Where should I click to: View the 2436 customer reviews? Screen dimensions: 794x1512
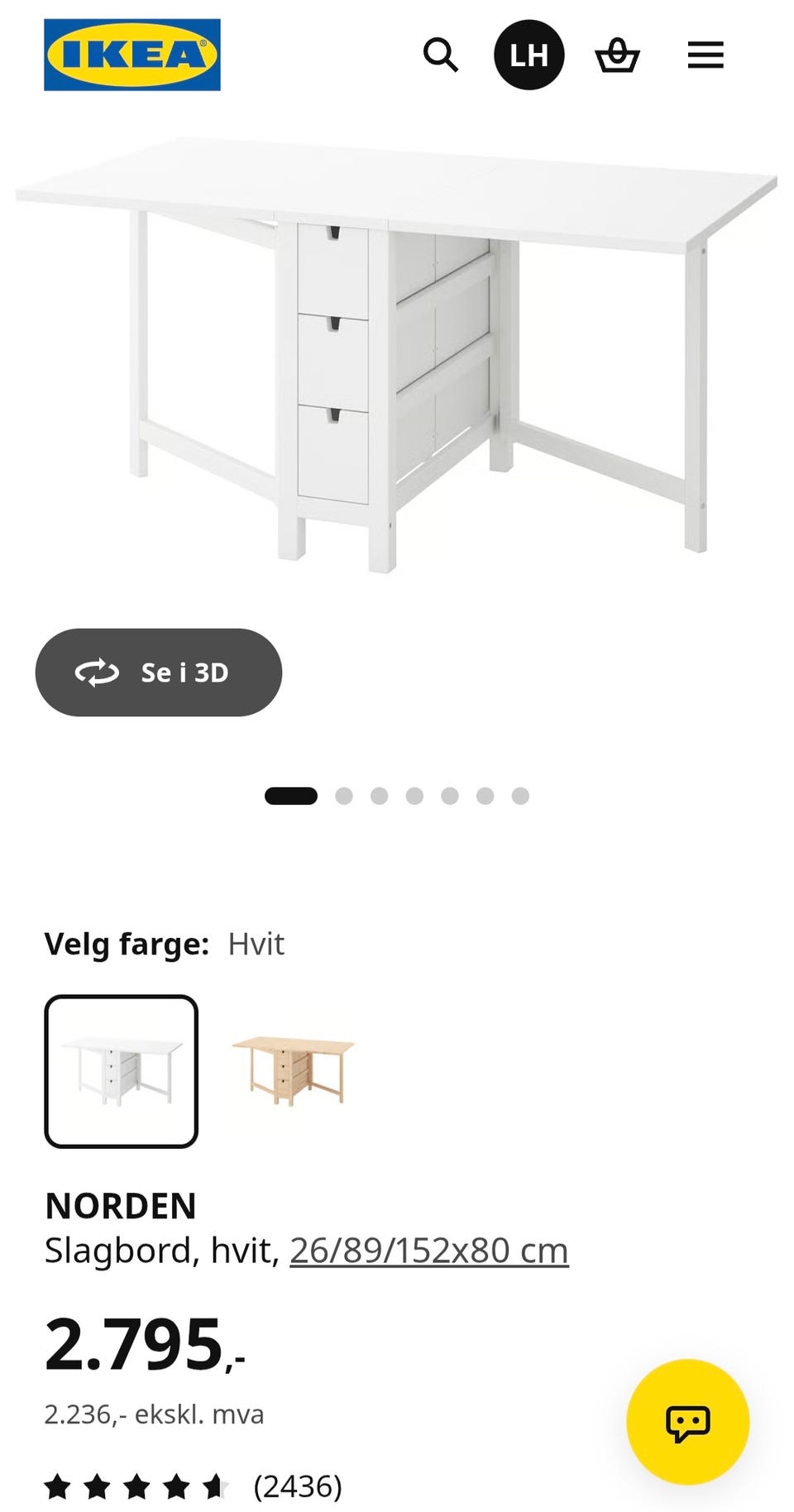[x=194, y=1486]
